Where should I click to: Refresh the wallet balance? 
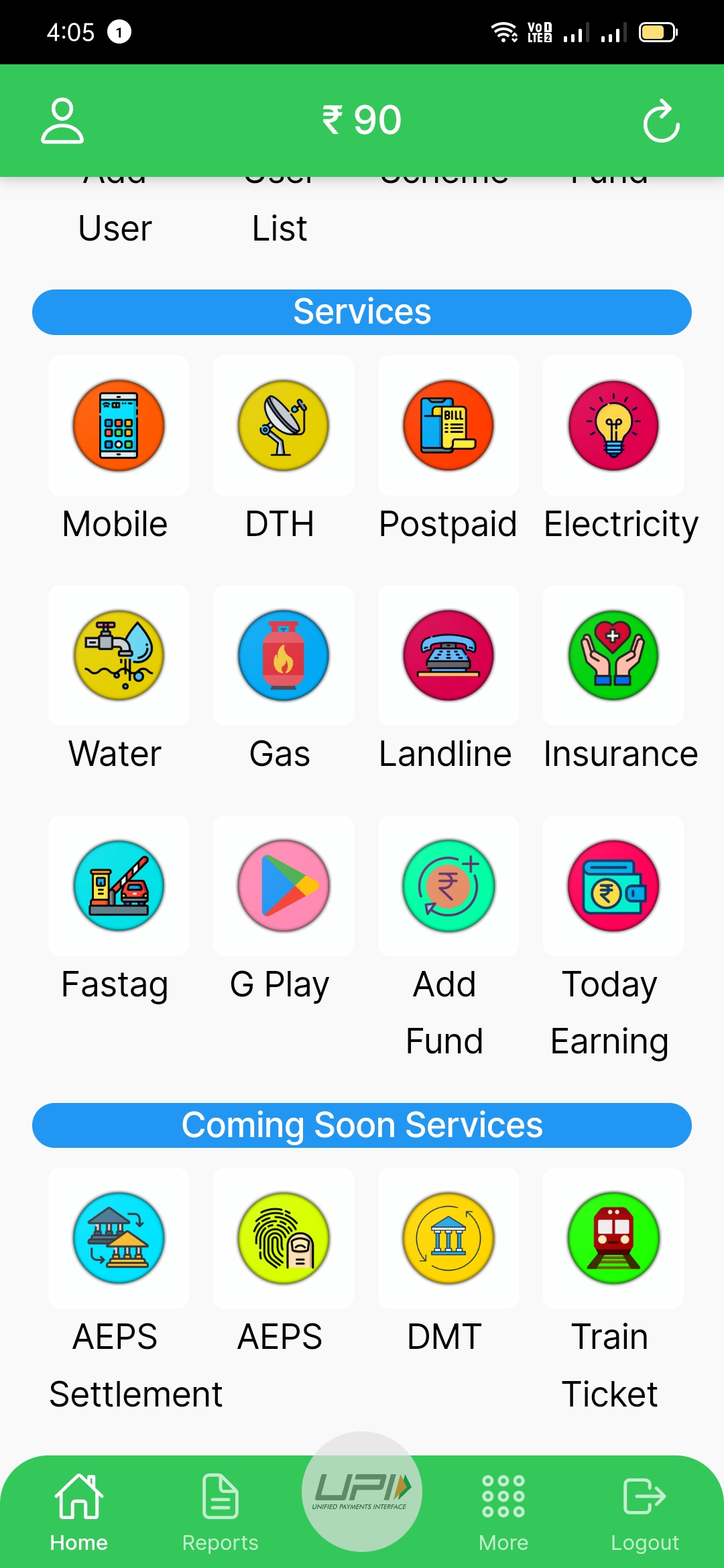(661, 121)
